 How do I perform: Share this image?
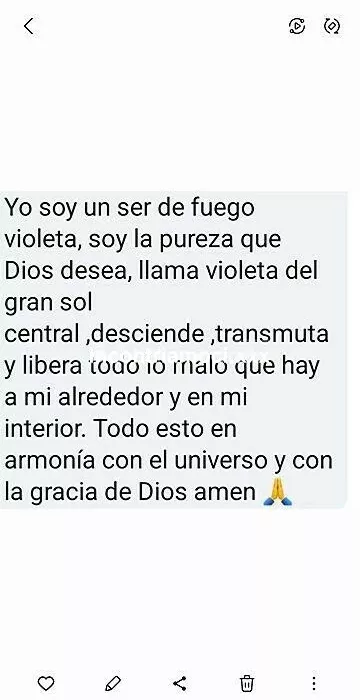pos(180,683)
